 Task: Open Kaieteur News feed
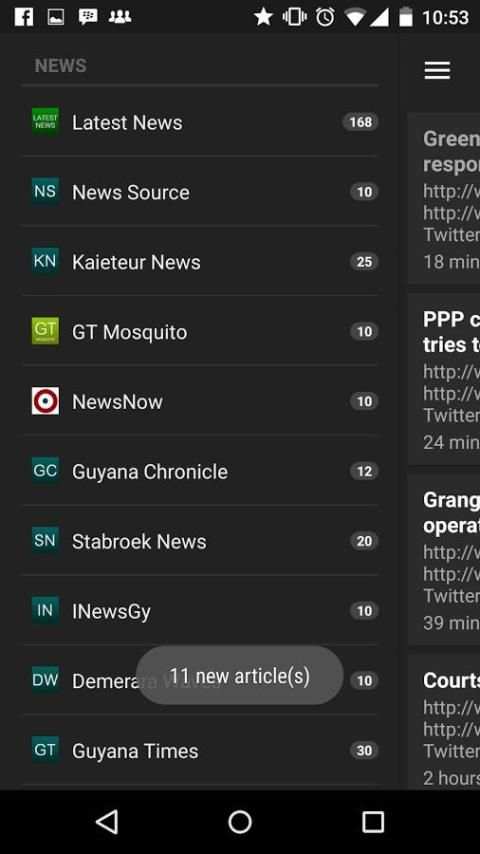click(199, 261)
